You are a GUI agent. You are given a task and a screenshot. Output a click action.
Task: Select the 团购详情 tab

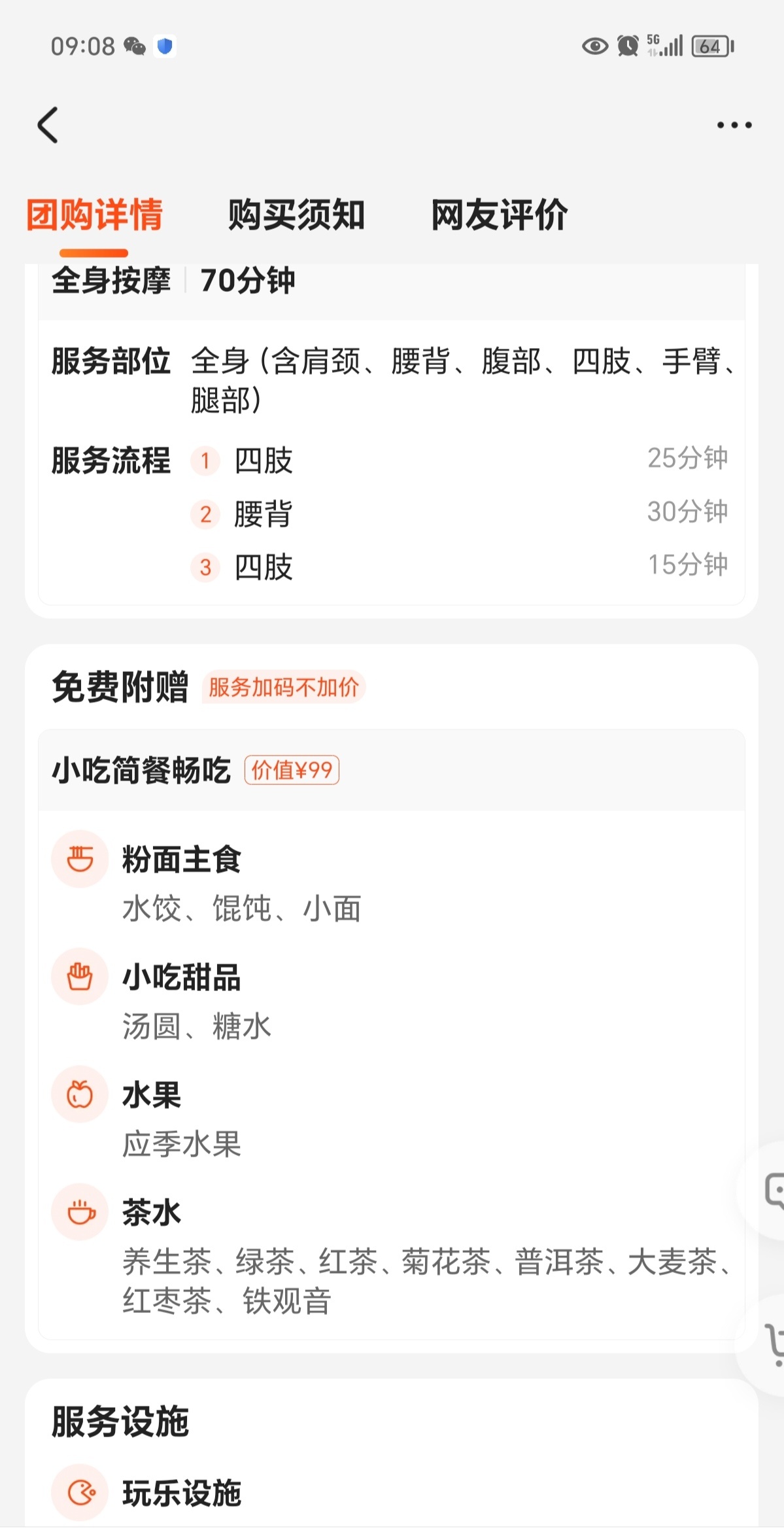pyautogui.click(x=95, y=215)
